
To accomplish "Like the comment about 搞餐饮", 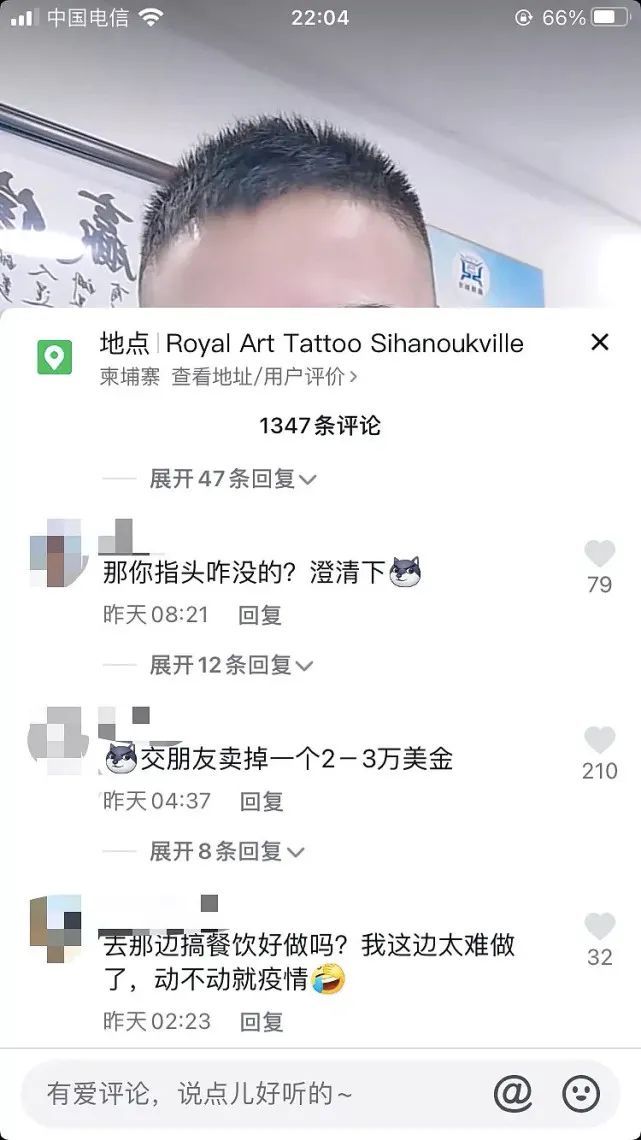I will (599, 927).
